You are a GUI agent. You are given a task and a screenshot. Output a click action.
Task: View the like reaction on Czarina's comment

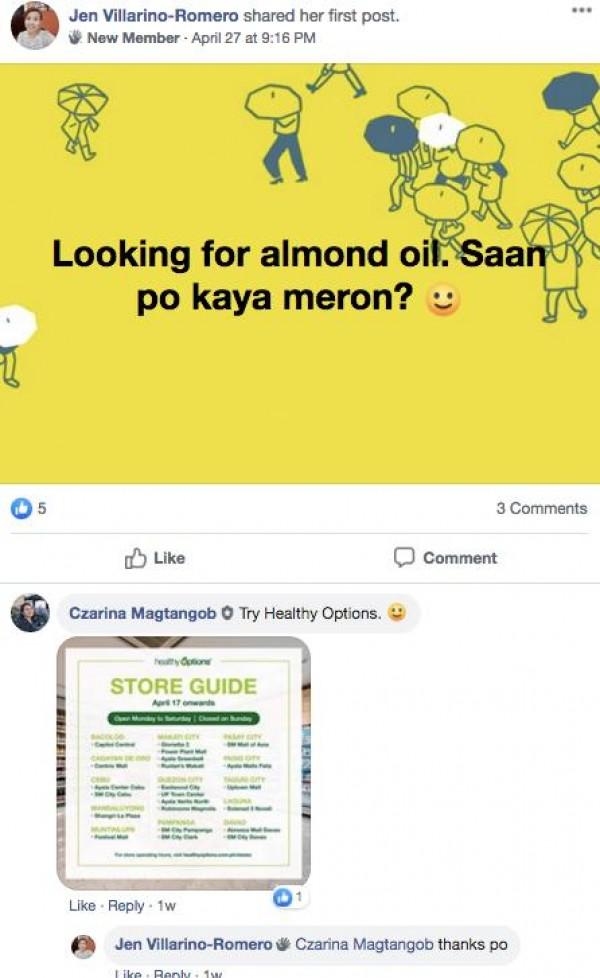(x=291, y=898)
